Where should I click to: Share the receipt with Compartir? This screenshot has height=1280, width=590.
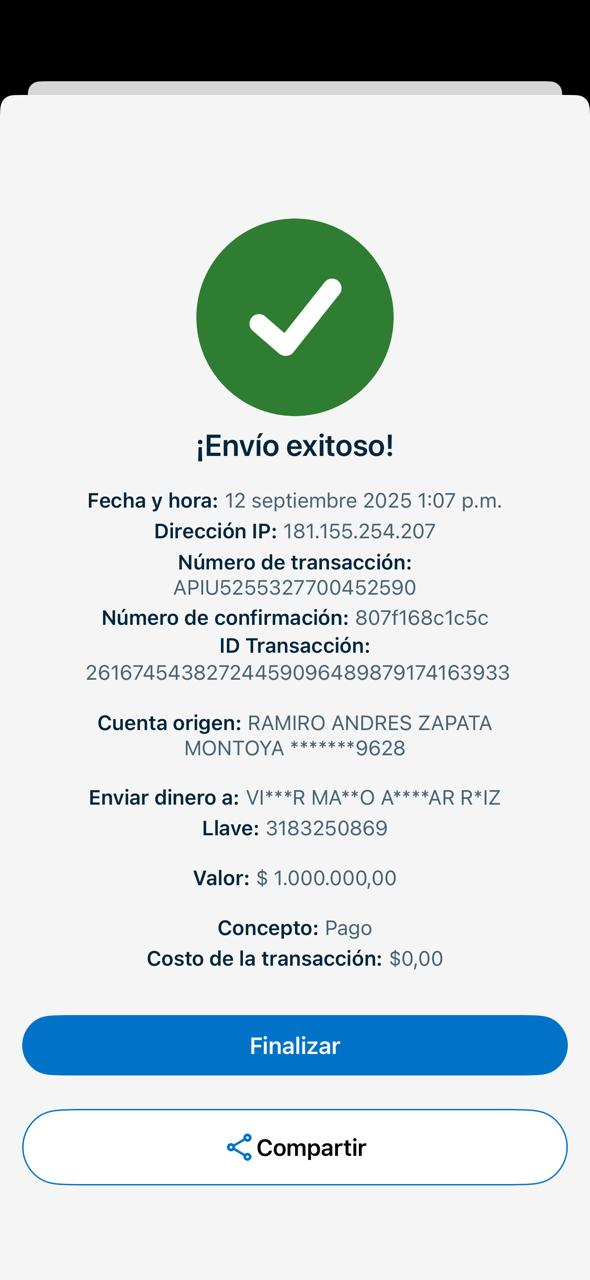[295, 1147]
